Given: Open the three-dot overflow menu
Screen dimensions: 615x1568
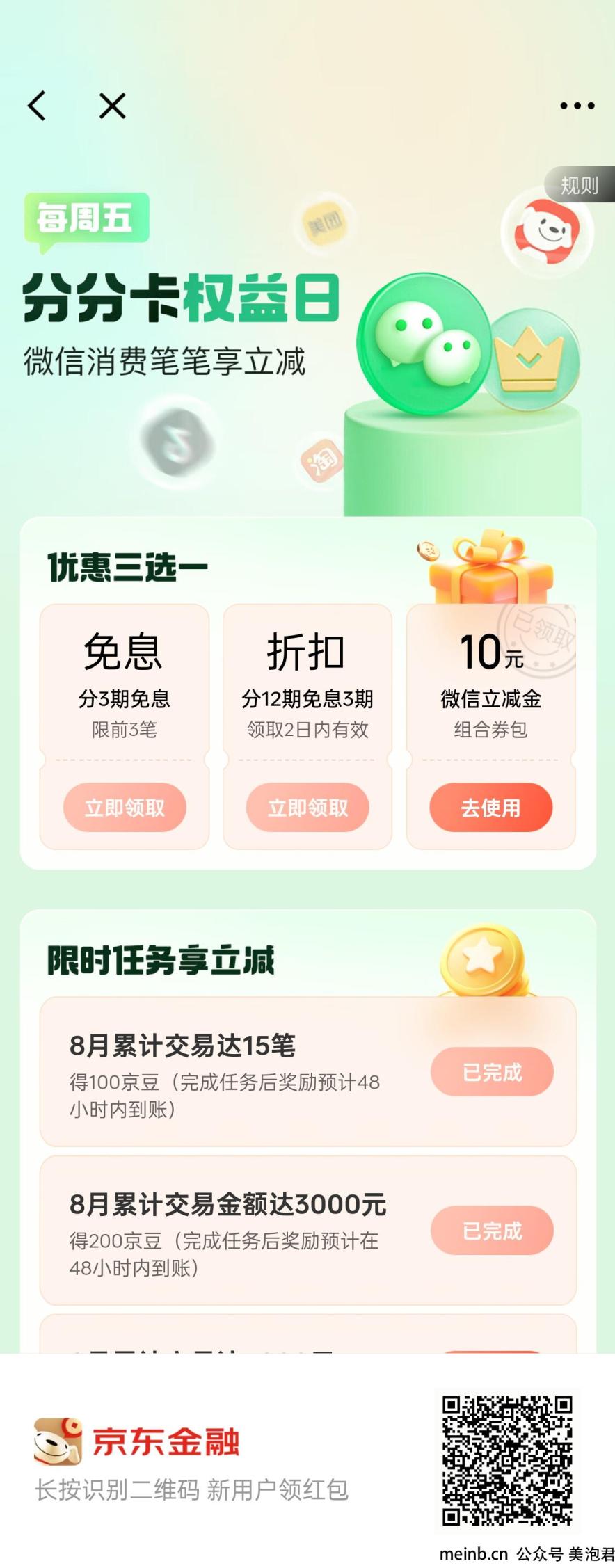Looking at the screenshot, I should point(577,106).
